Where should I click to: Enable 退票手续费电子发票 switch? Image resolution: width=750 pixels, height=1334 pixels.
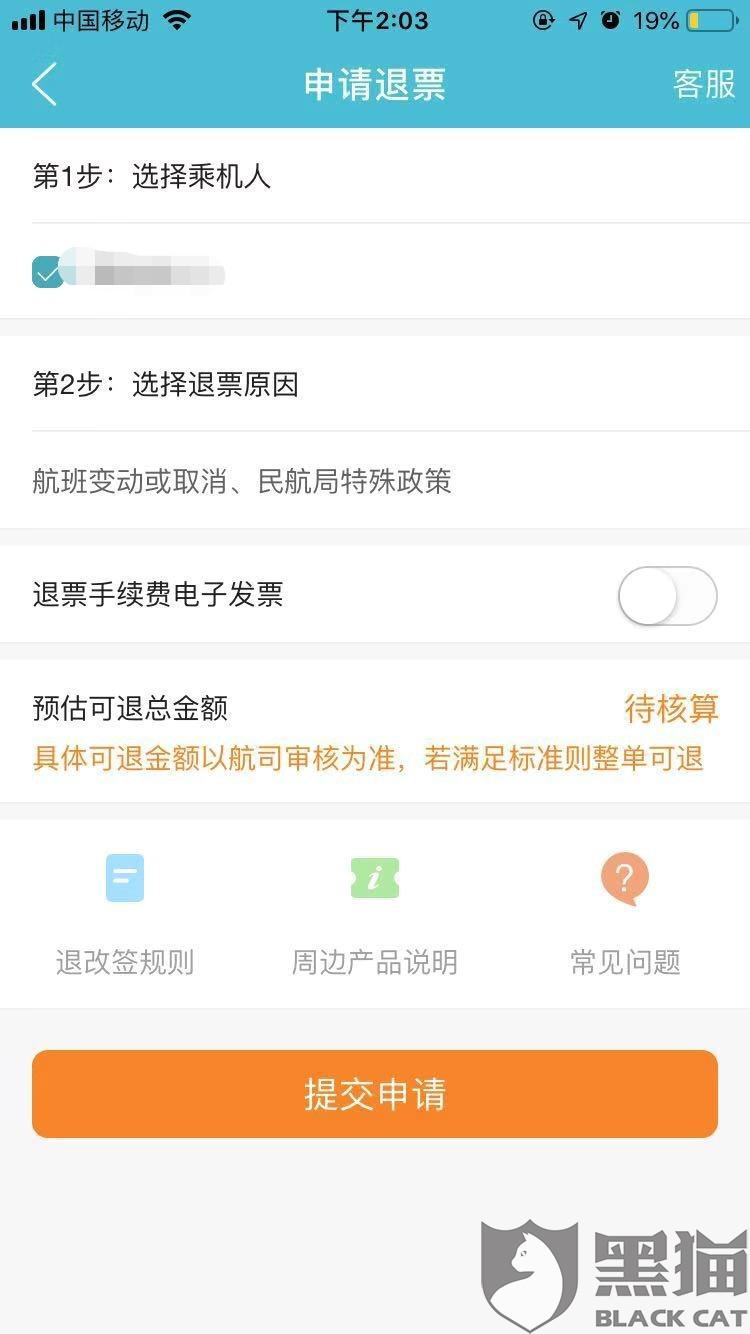click(x=668, y=596)
